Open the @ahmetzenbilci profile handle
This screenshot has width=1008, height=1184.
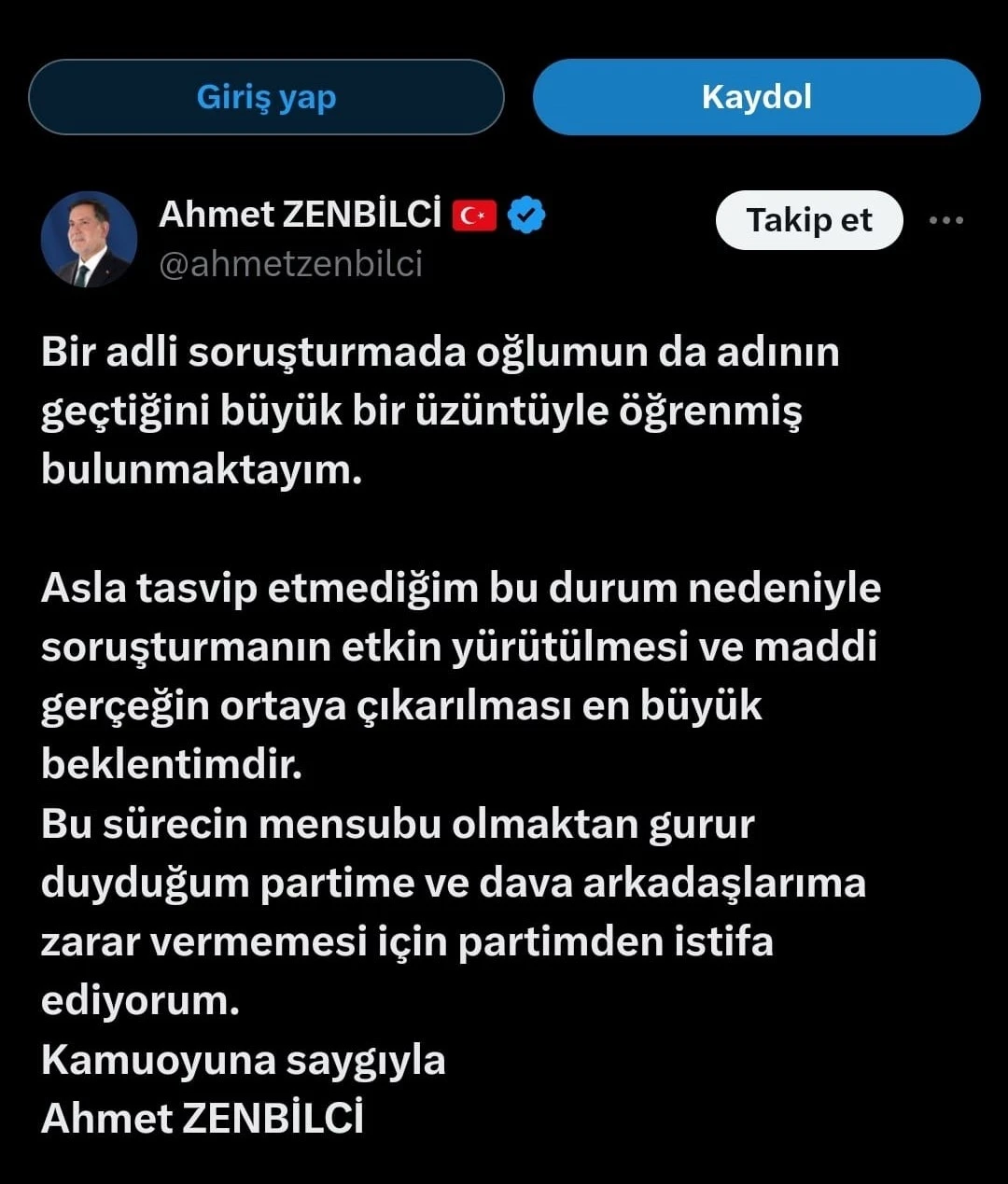point(290,264)
